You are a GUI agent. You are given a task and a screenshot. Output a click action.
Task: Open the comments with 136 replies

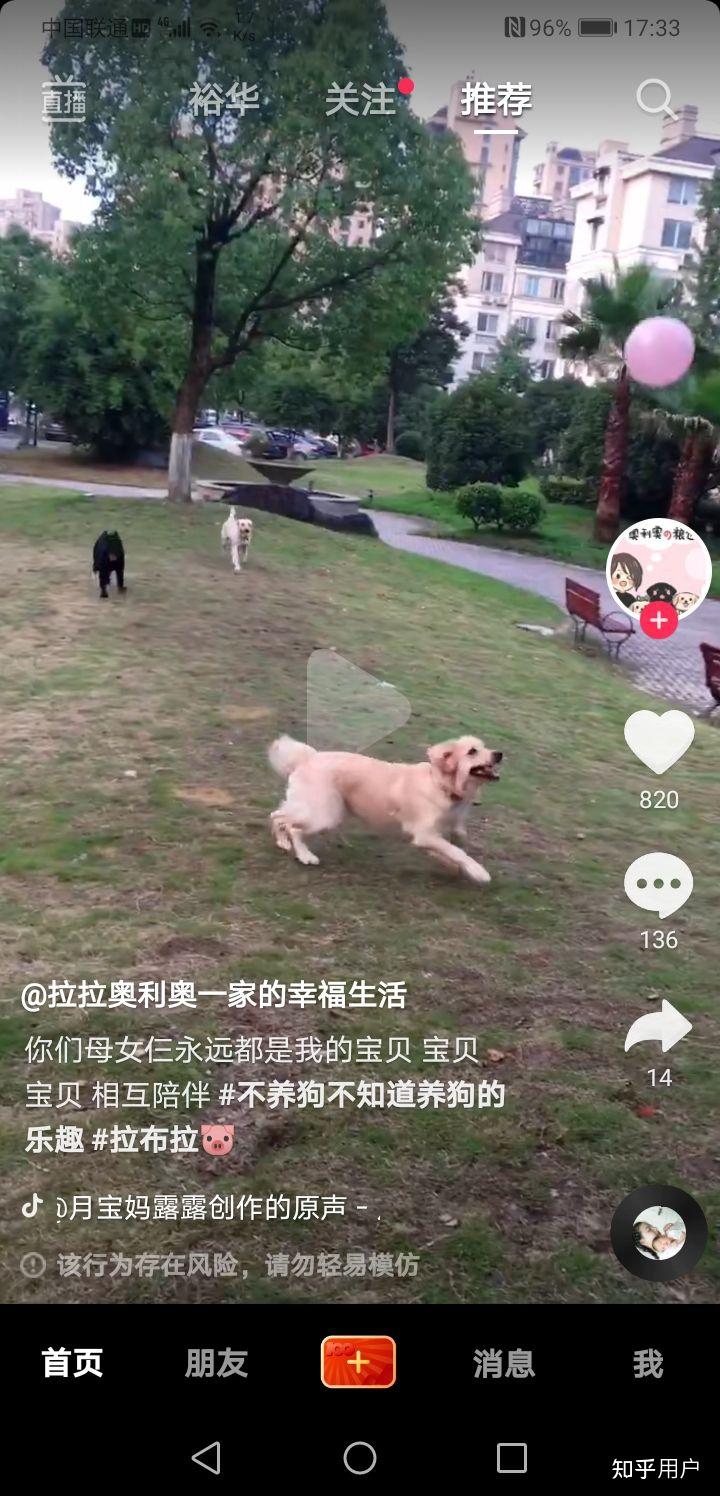coord(658,885)
